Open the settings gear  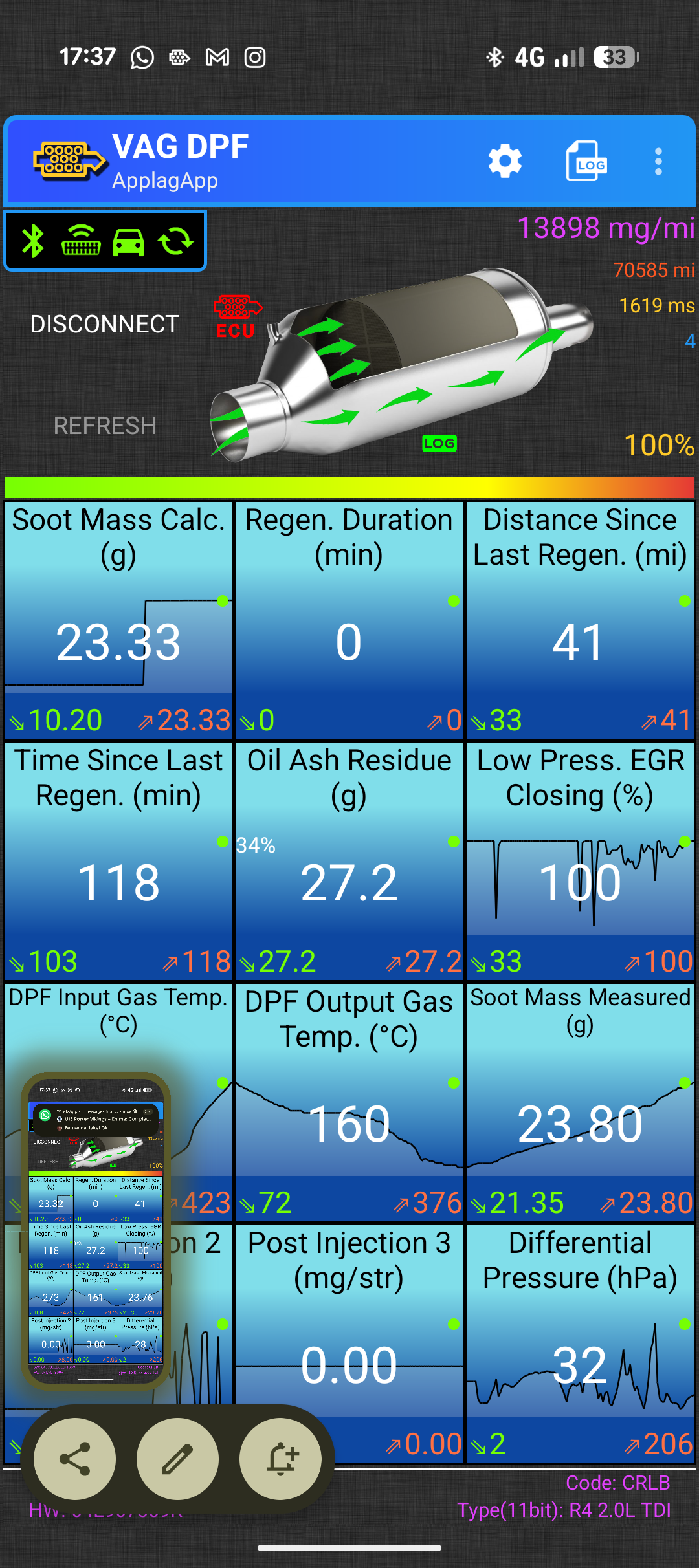(x=505, y=161)
